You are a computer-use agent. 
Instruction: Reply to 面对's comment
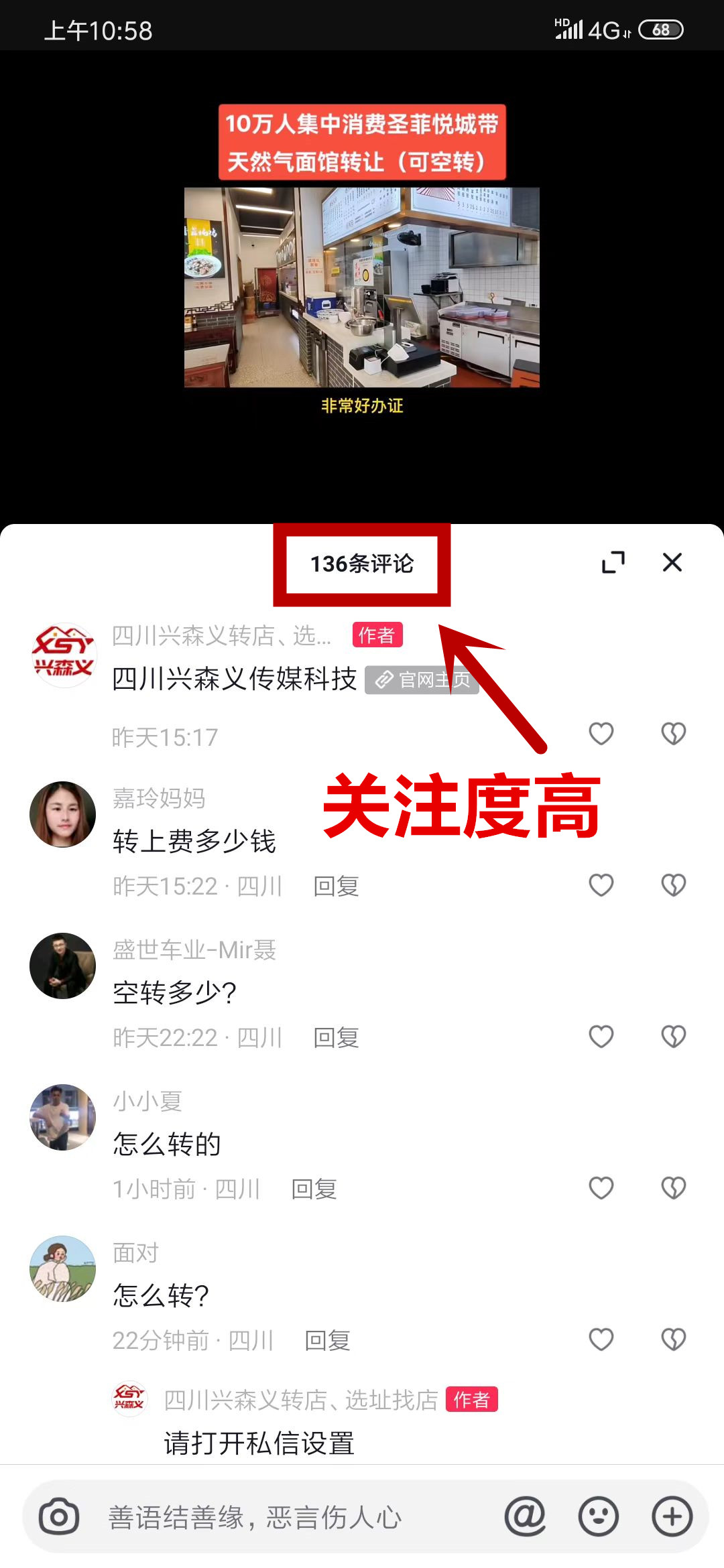(327, 1340)
